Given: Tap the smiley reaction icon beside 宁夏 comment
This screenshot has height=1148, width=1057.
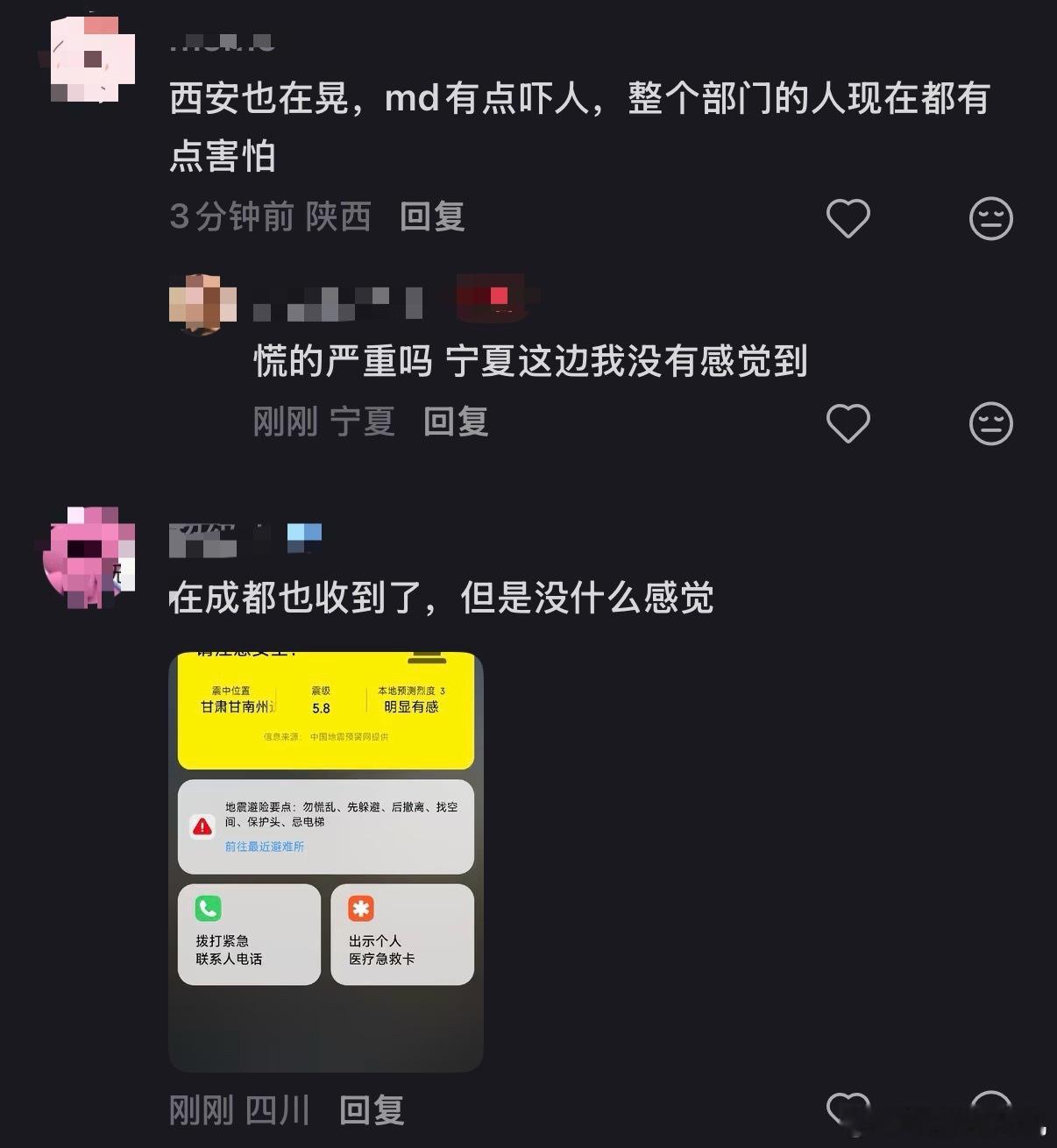Looking at the screenshot, I should coord(990,423).
